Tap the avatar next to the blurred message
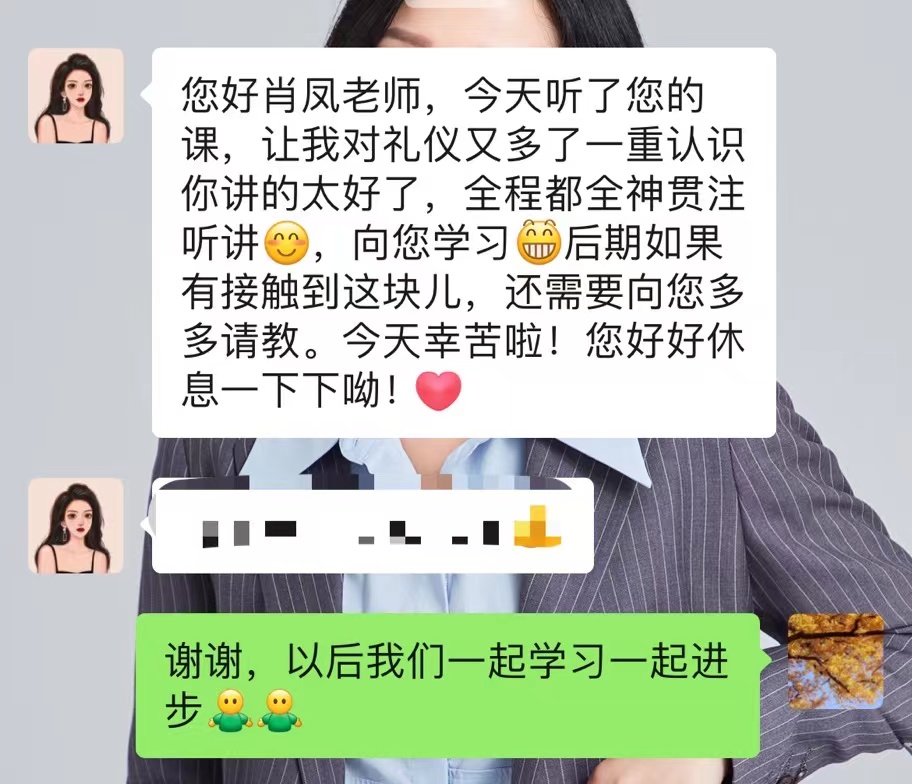 (x=75, y=525)
